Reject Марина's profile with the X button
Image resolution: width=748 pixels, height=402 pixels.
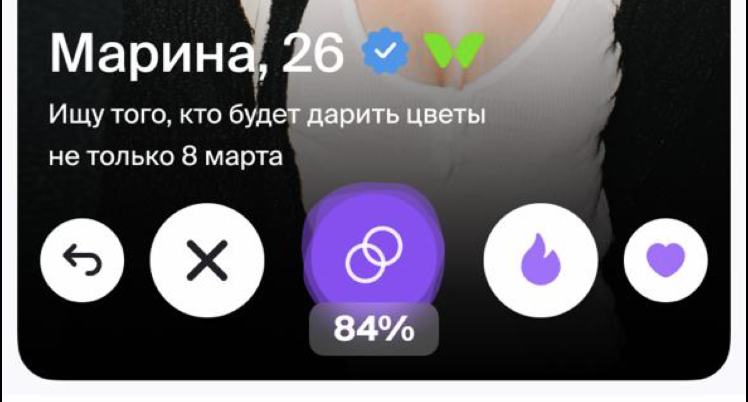(207, 261)
